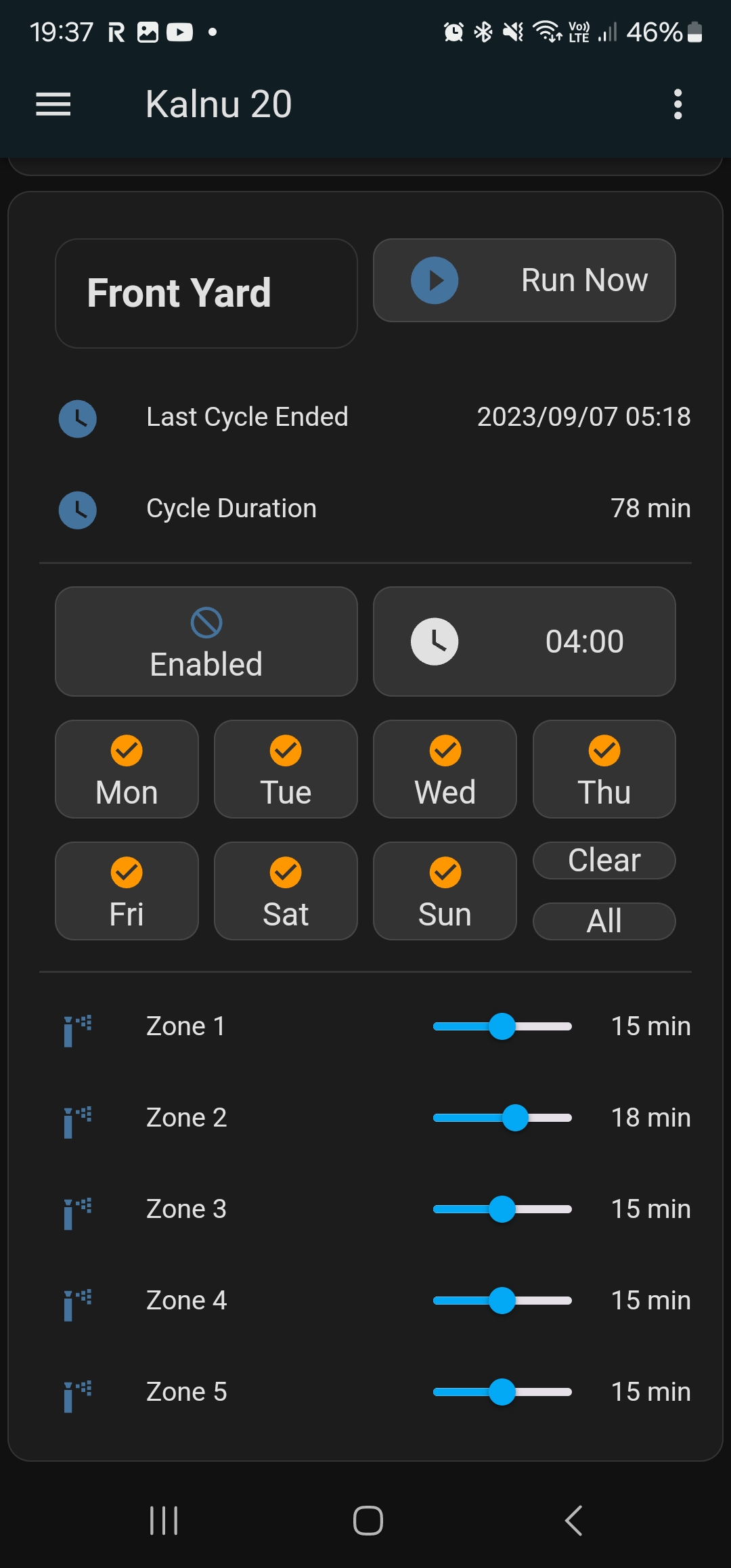Disable watering on Sat
This screenshot has height=1568, width=731.
click(x=286, y=891)
